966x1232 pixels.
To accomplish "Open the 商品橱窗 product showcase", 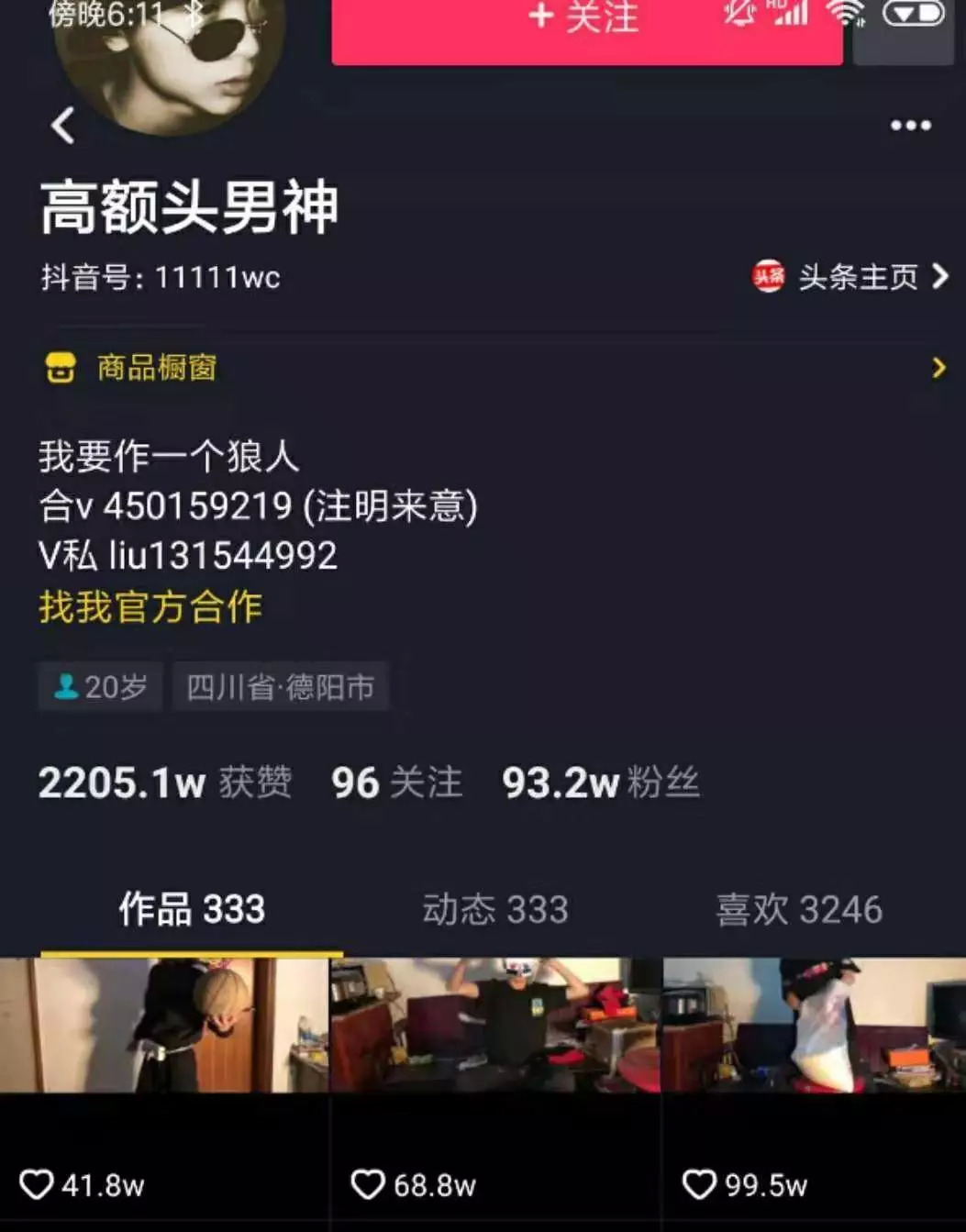I will (x=156, y=368).
